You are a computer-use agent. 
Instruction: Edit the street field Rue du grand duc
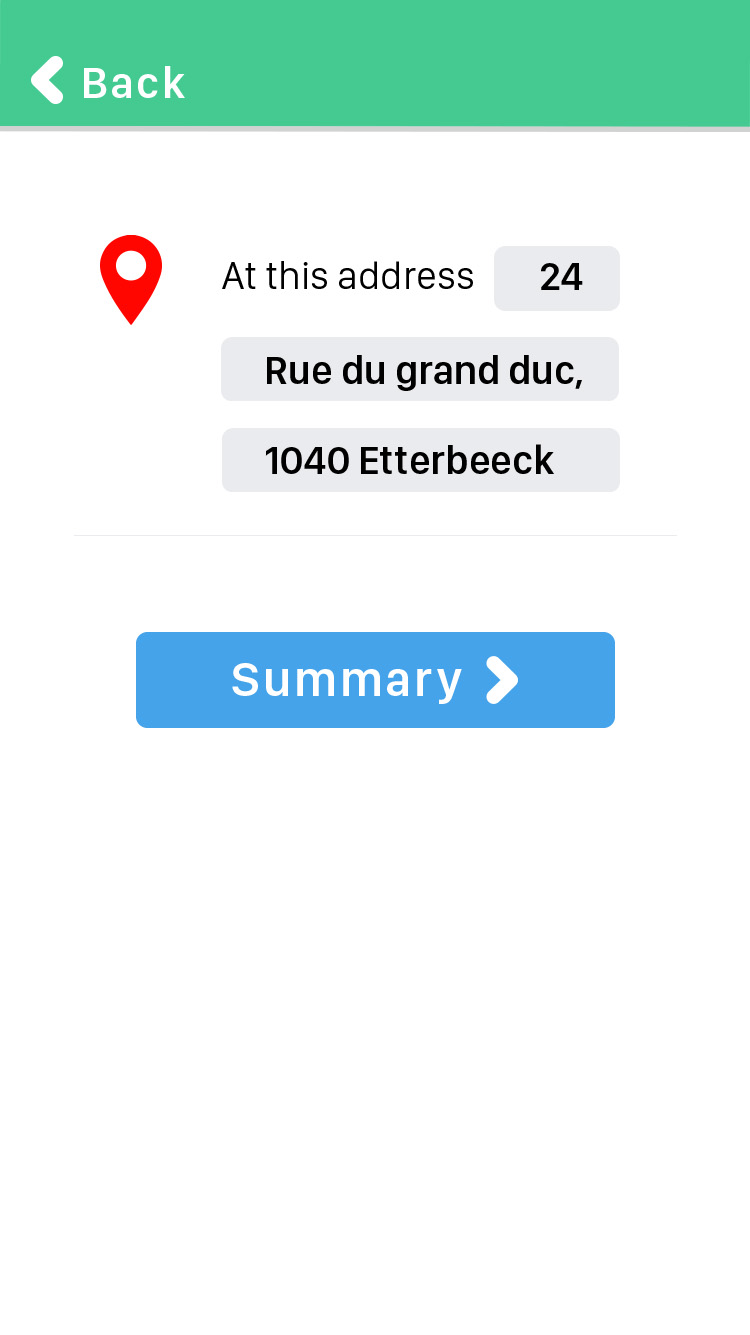(x=420, y=370)
